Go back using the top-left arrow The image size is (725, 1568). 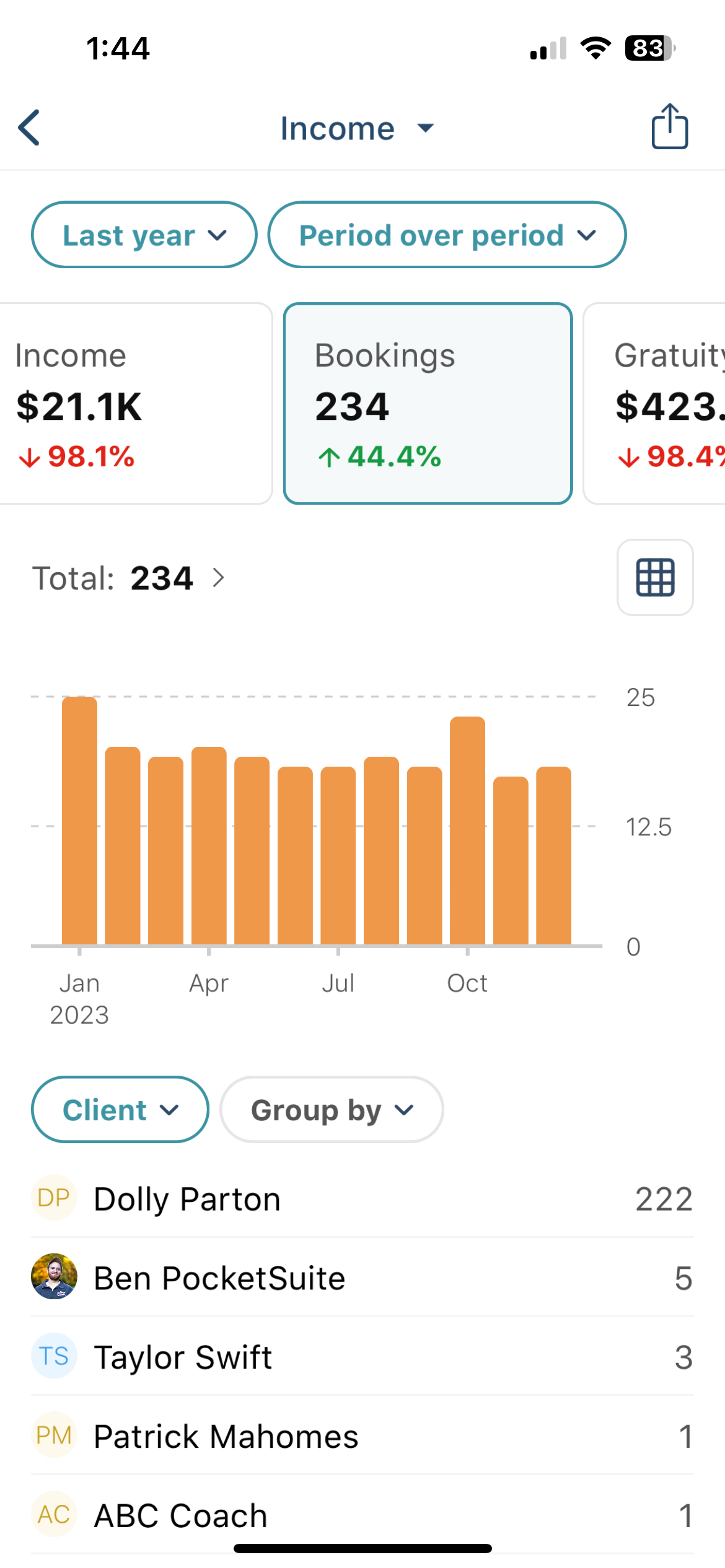[29, 128]
